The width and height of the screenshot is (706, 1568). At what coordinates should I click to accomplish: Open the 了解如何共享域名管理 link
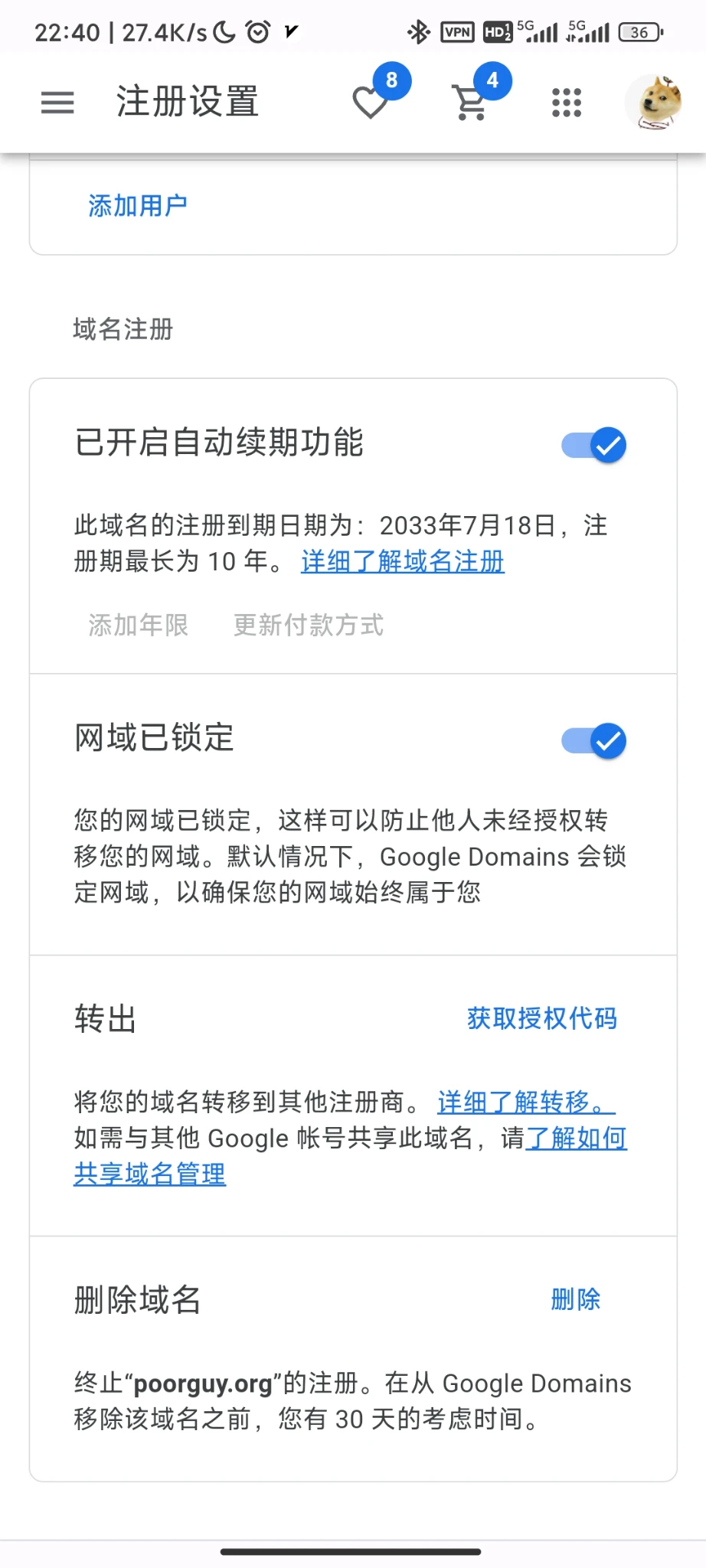pos(150,1174)
